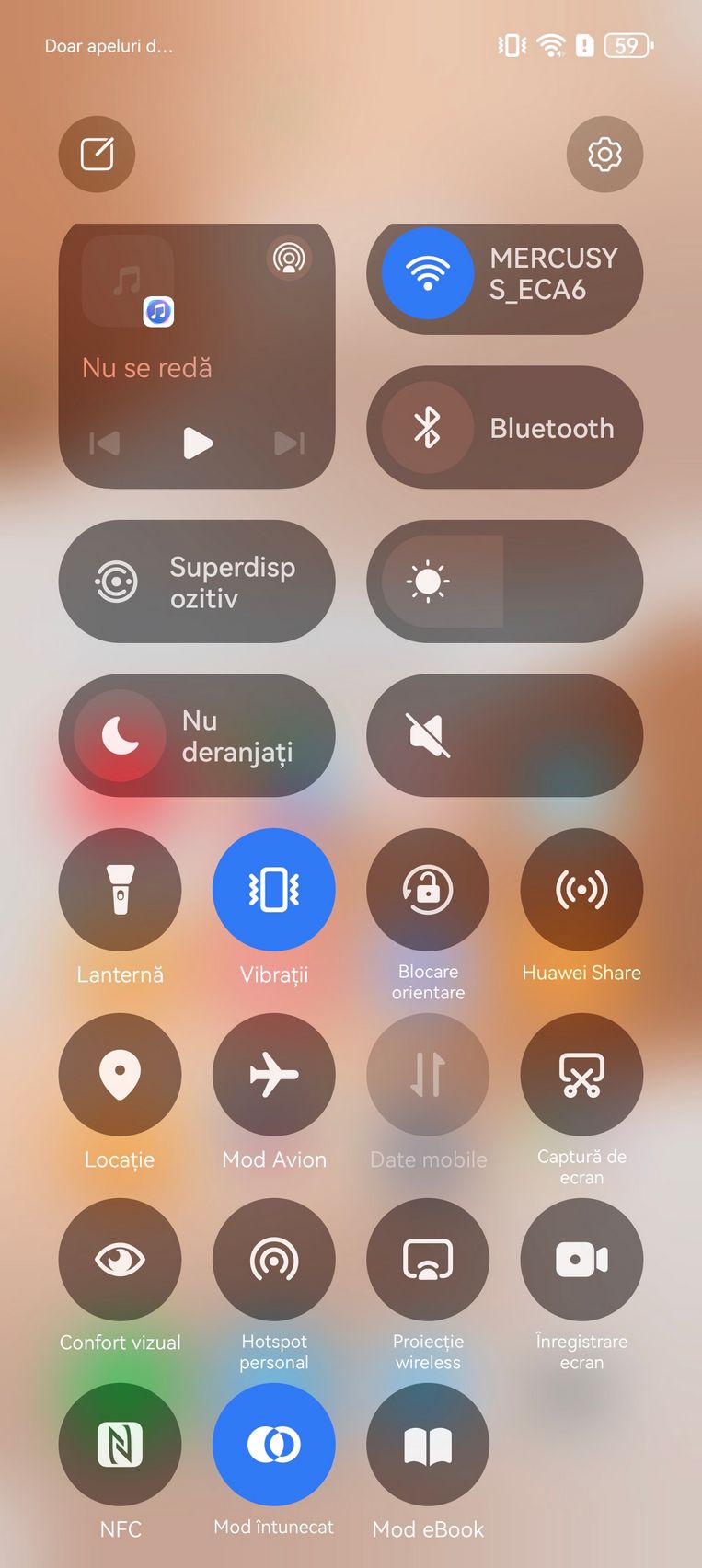Play music in the media card
This screenshot has width=702, height=1568.
click(x=197, y=443)
